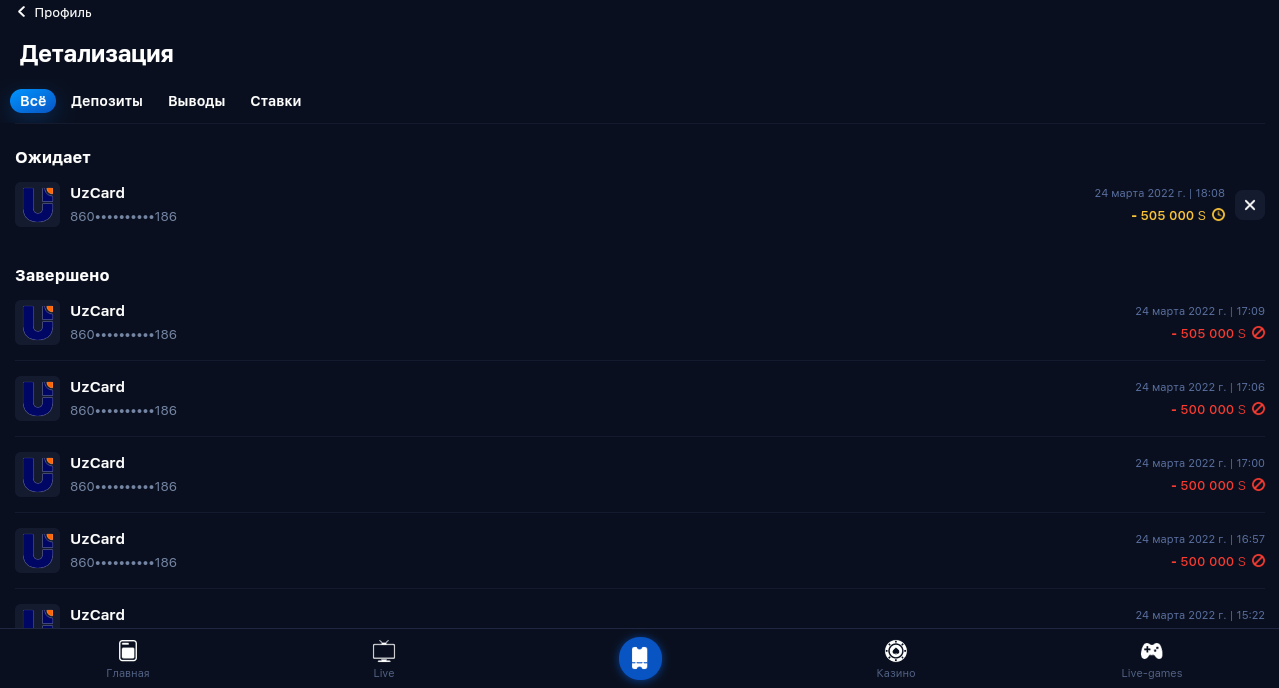Switch to the Депозиты tab
The width and height of the screenshot is (1279, 688).
click(107, 101)
